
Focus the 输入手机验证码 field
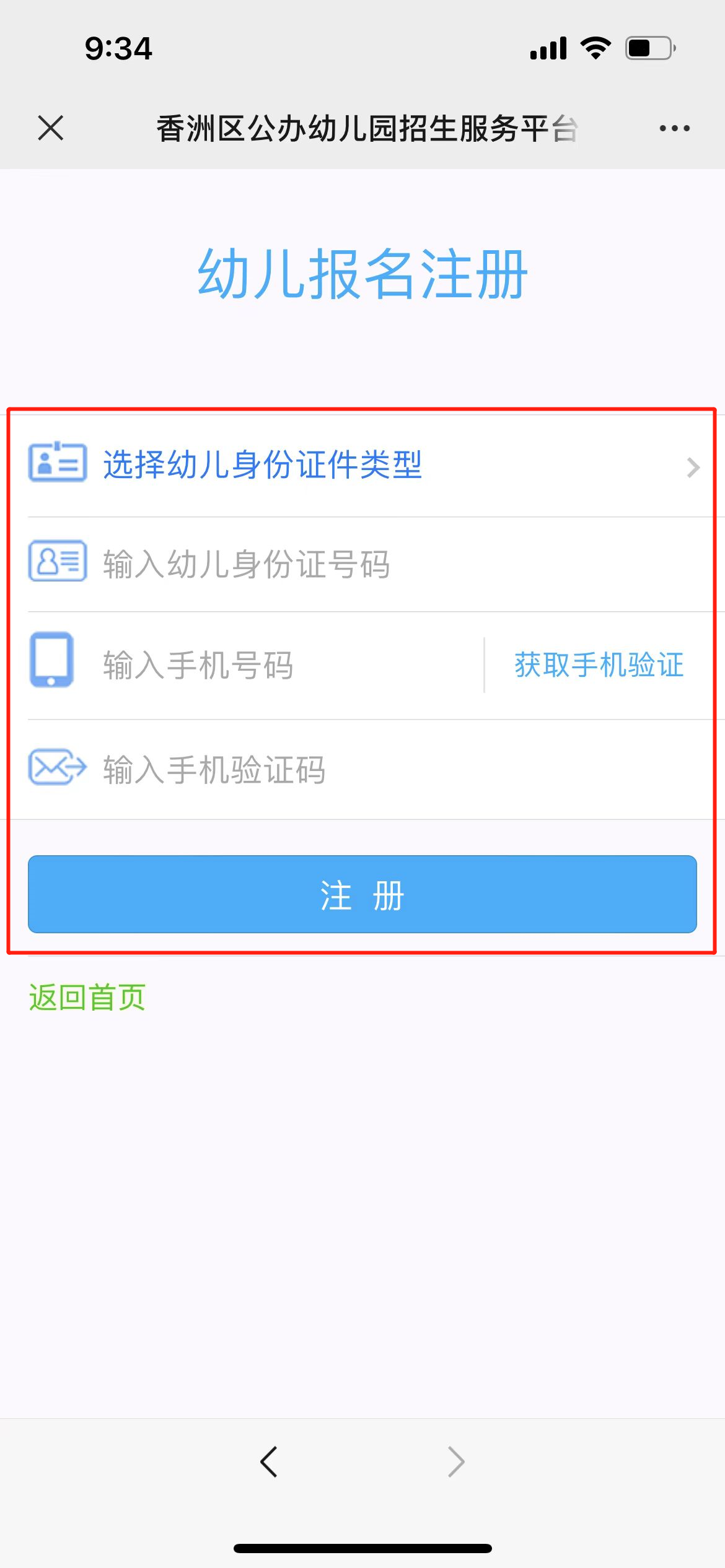tap(372, 770)
